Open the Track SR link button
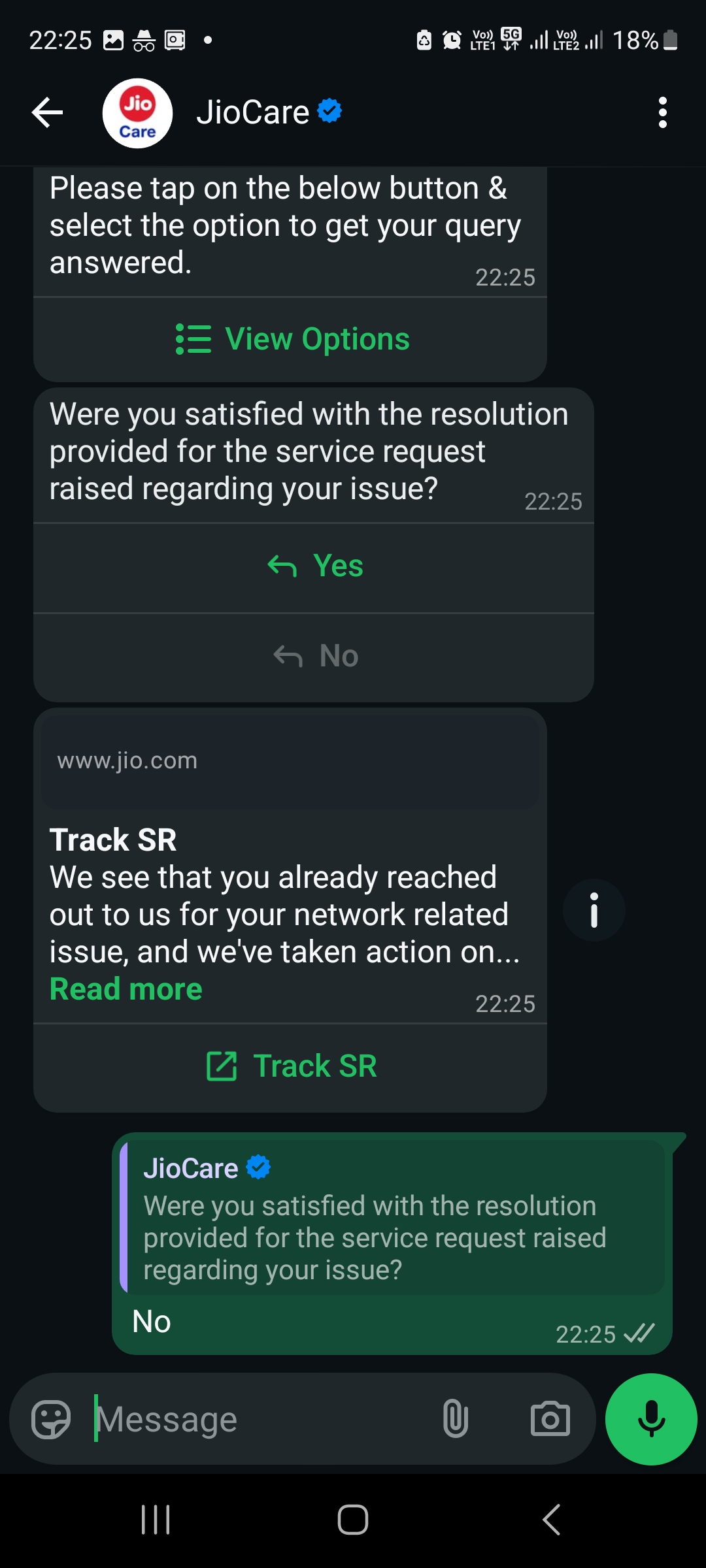Image resolution: width=706 pixels, height=1568 pixels. pos(292,1066)
